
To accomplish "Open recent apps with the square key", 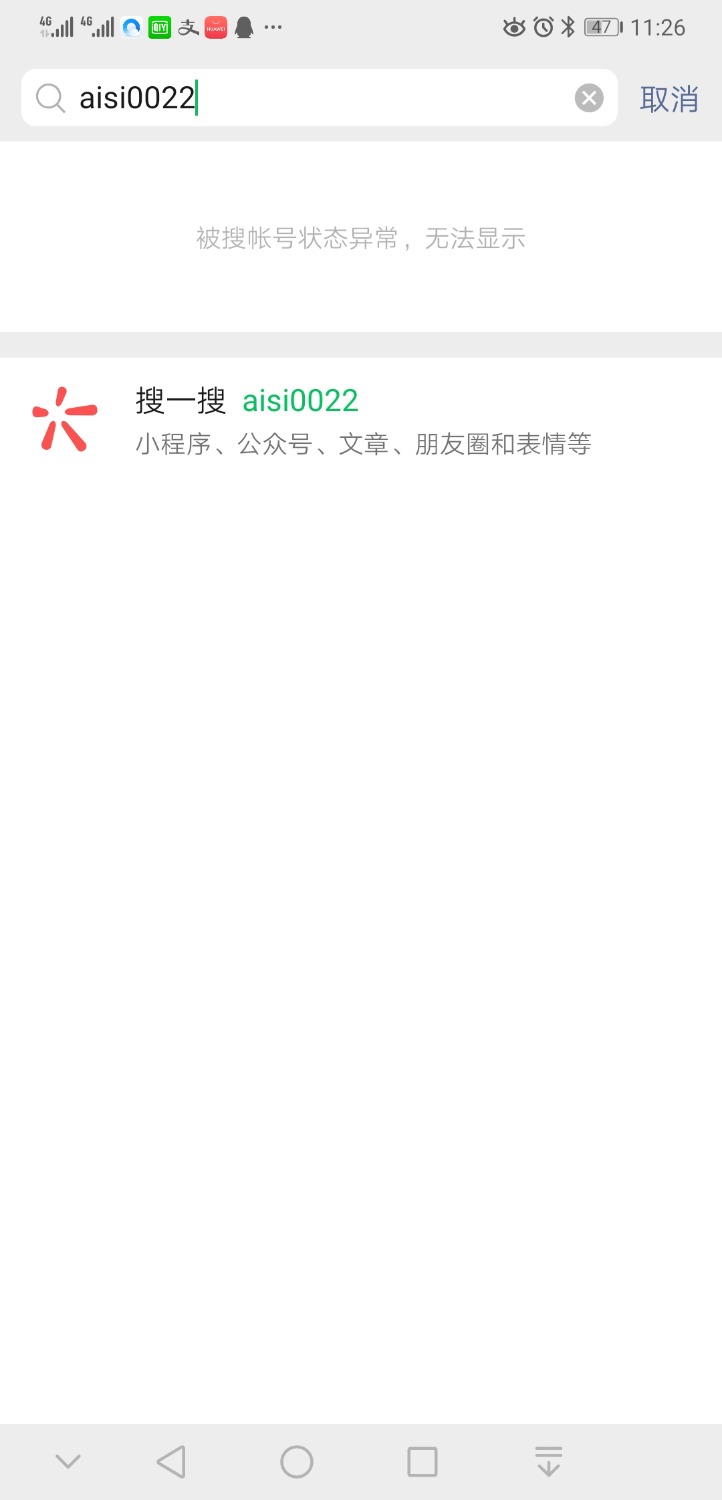I will click(422, 1460).
